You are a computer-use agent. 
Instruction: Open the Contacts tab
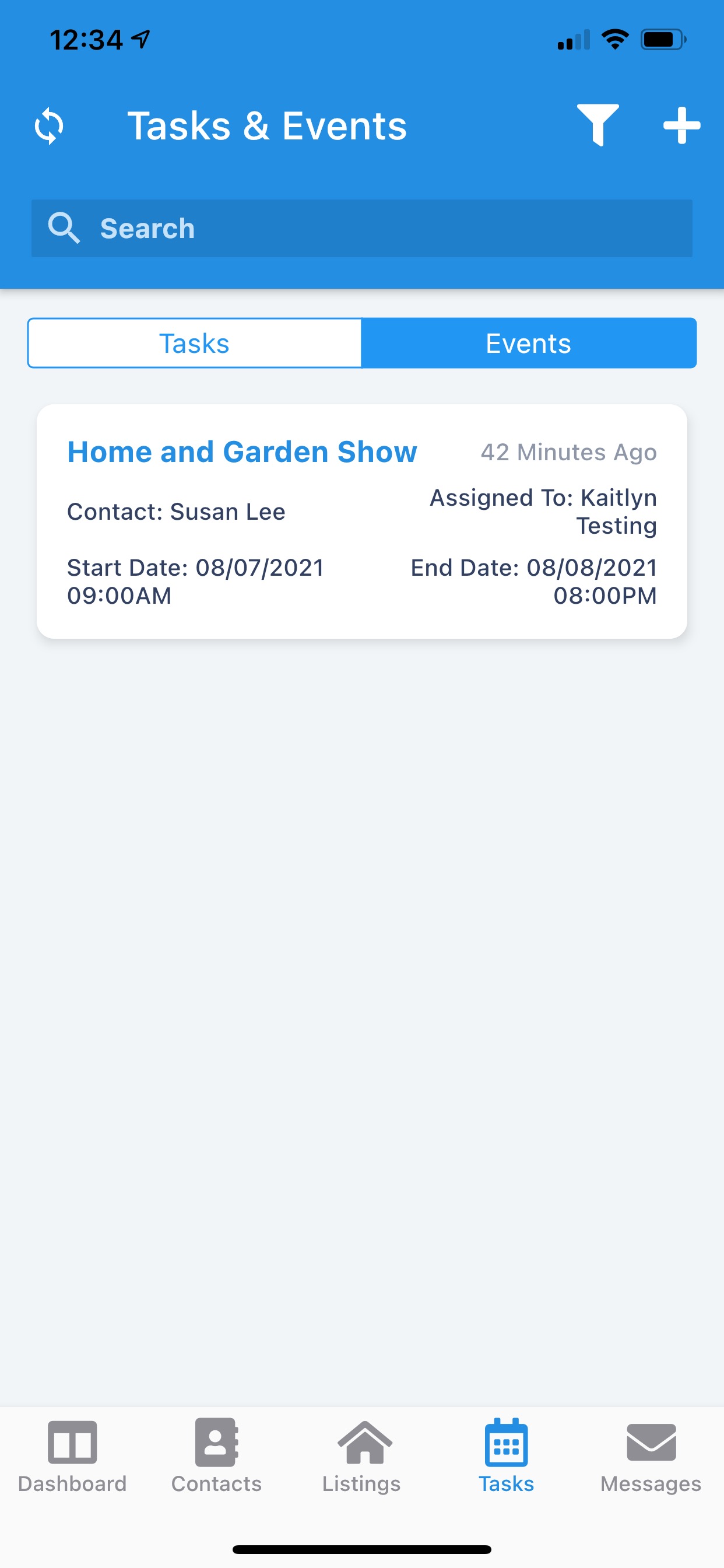coord(217,1457)
